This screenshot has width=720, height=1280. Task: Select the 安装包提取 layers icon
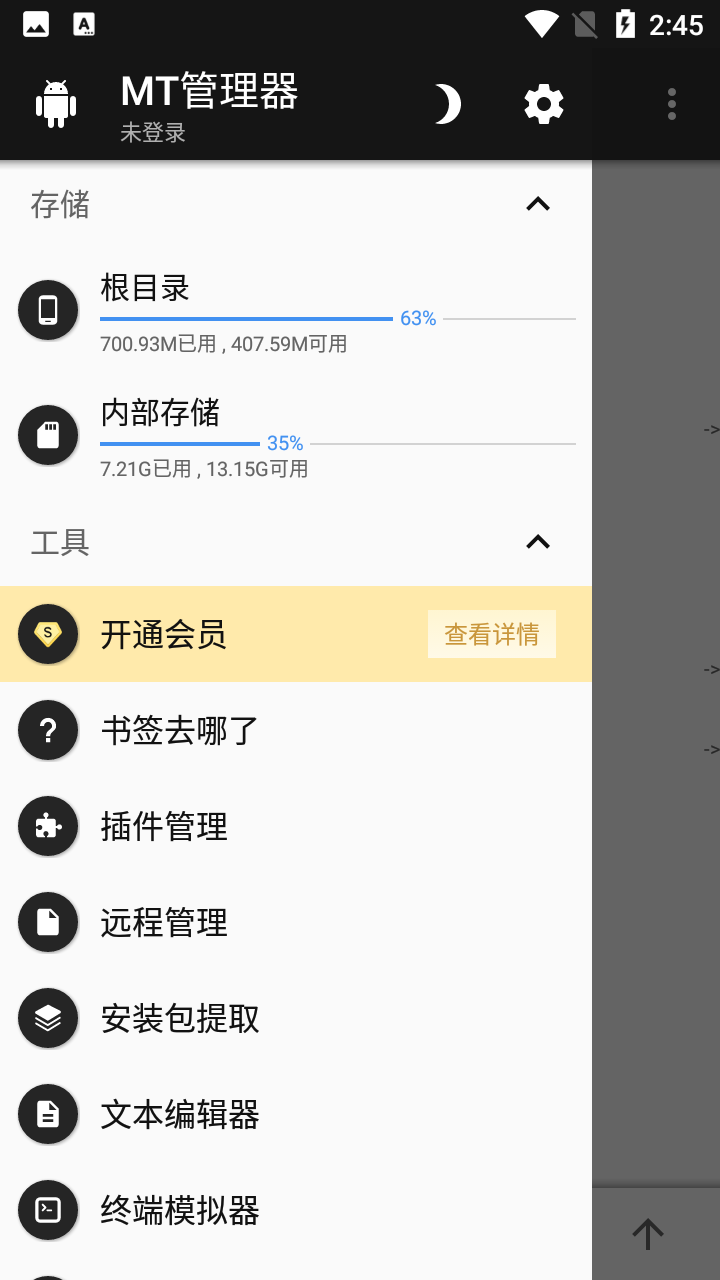[x=48, y=1018]
